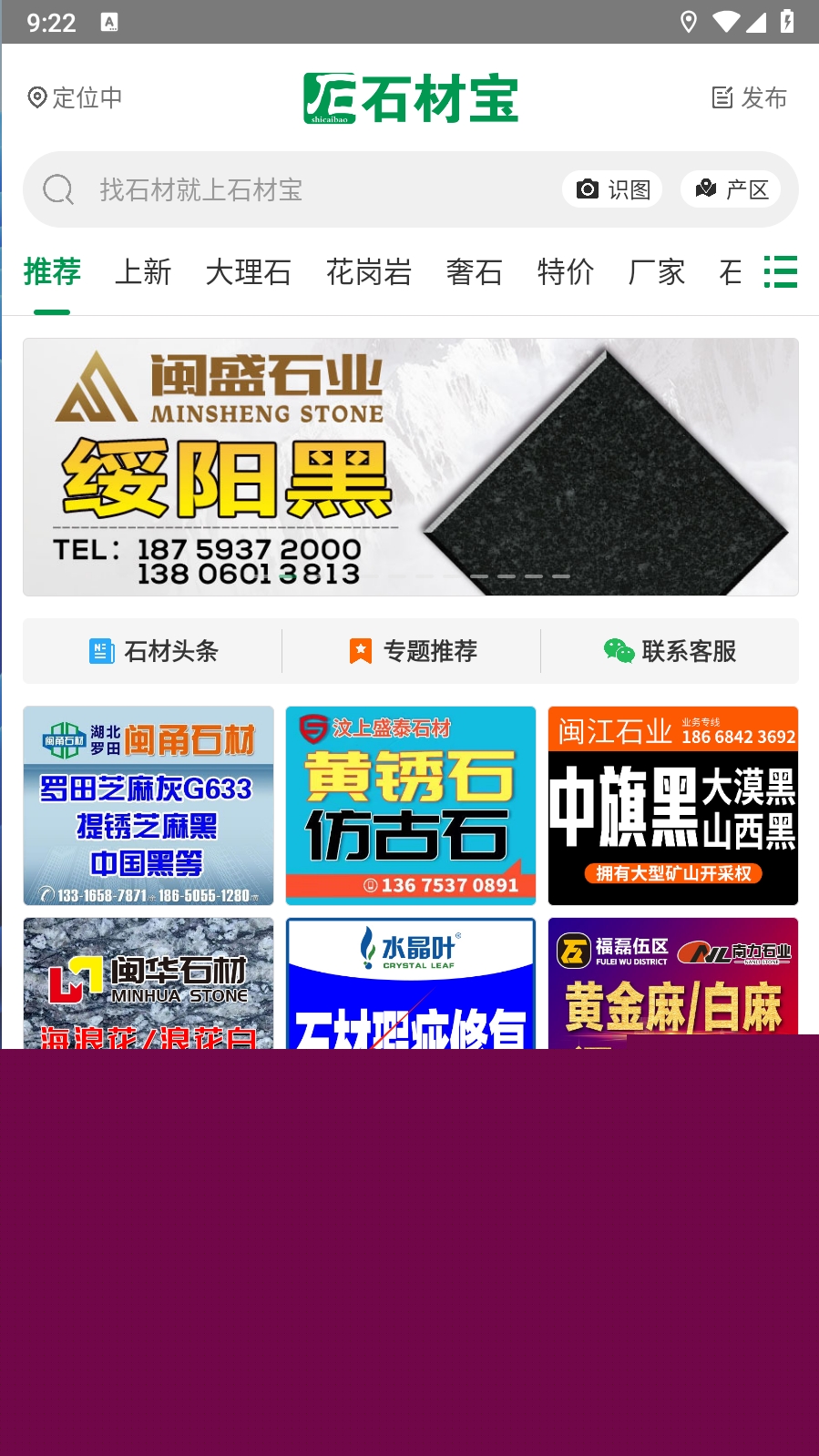Viewport: 819px width, 1456px height.
Task: Open 识图 image recognition search
Action: click(612, 189)
